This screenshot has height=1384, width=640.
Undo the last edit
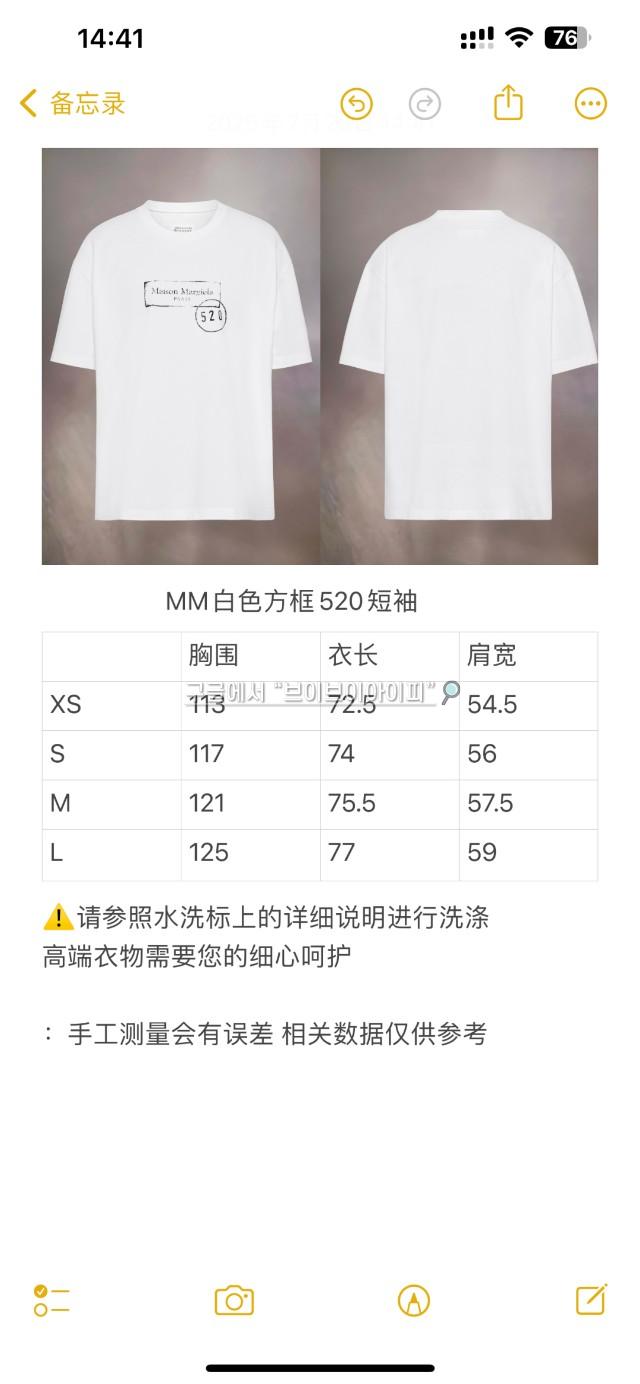coord(356,103)
